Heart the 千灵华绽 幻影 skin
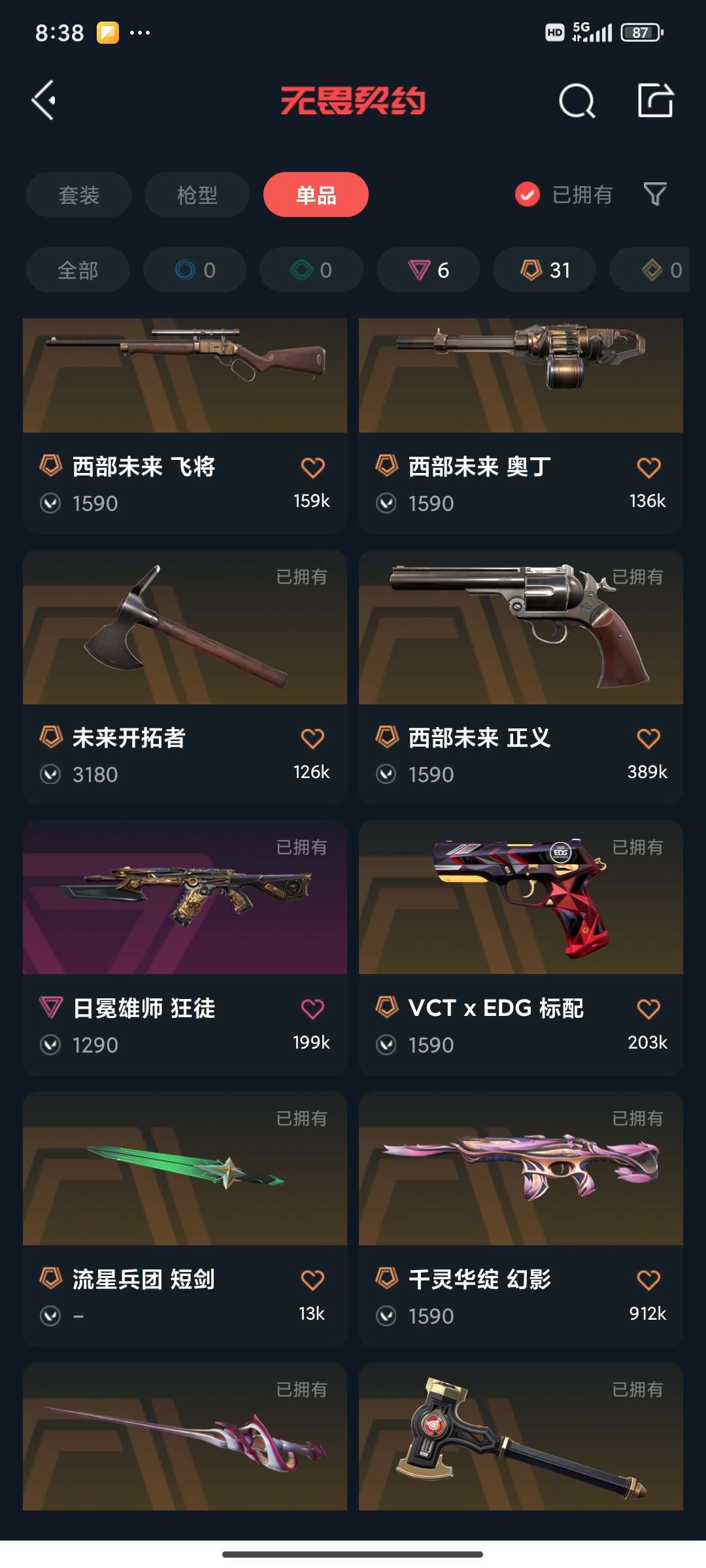 click(648, 1280)
